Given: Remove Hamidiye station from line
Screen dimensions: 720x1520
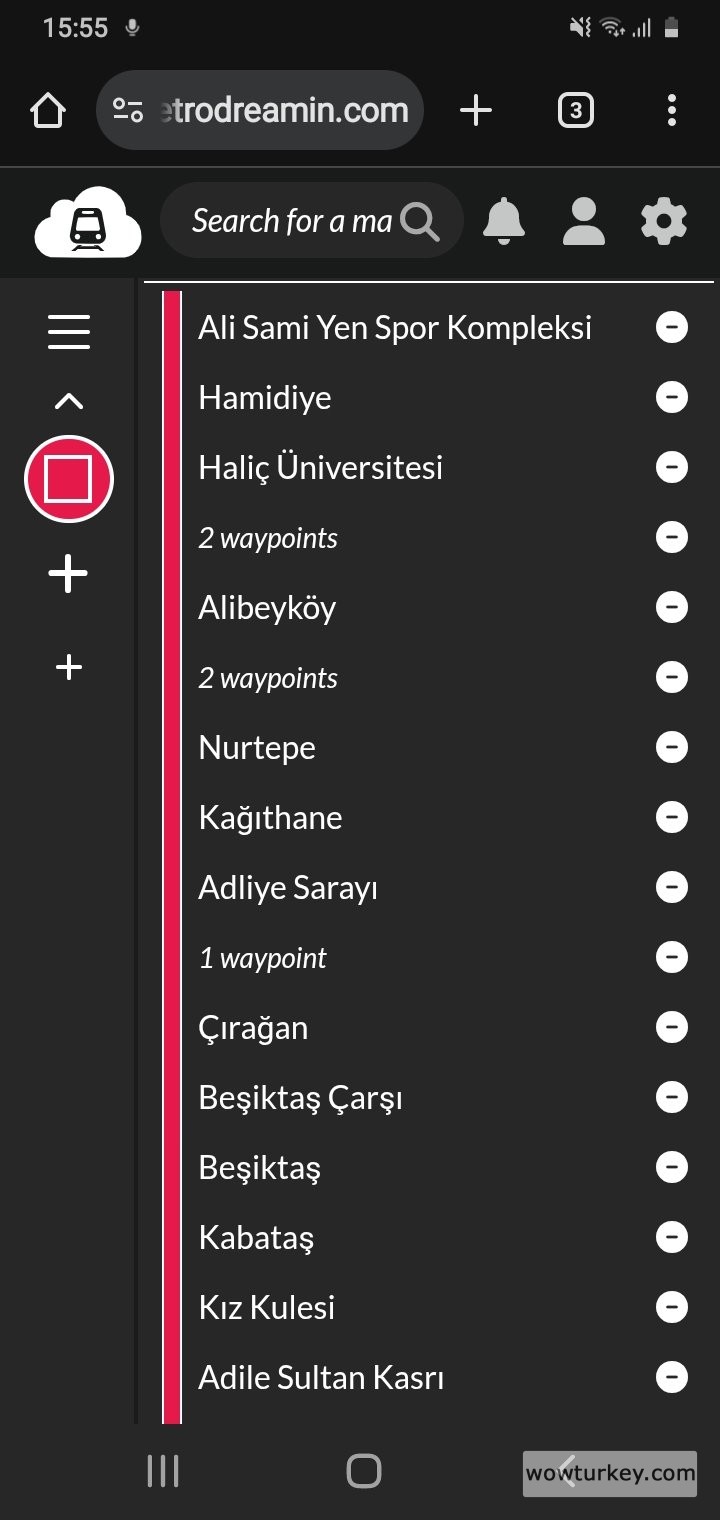Looking at the screenshot, I should (672, 397).
